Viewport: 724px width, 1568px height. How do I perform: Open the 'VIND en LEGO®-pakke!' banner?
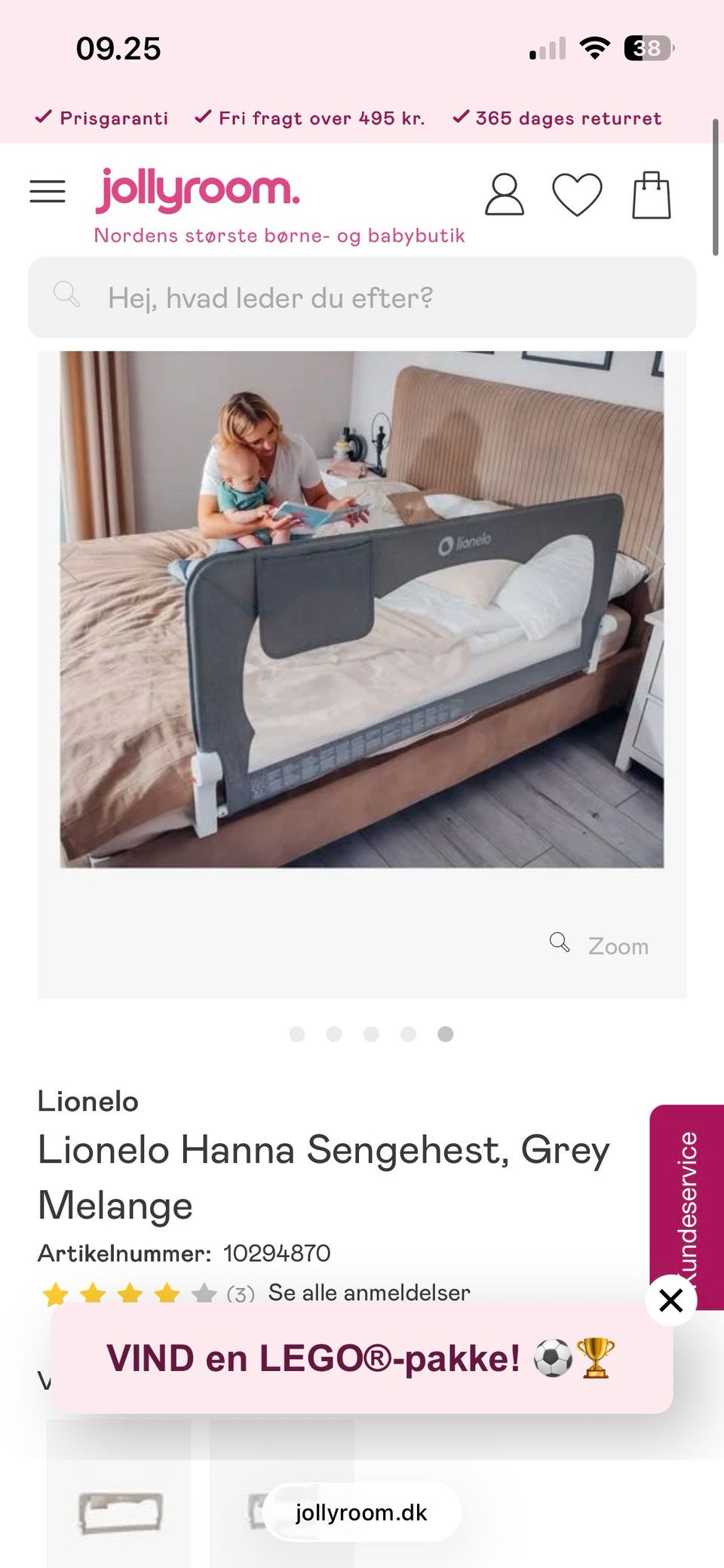tap(362, 1358)
